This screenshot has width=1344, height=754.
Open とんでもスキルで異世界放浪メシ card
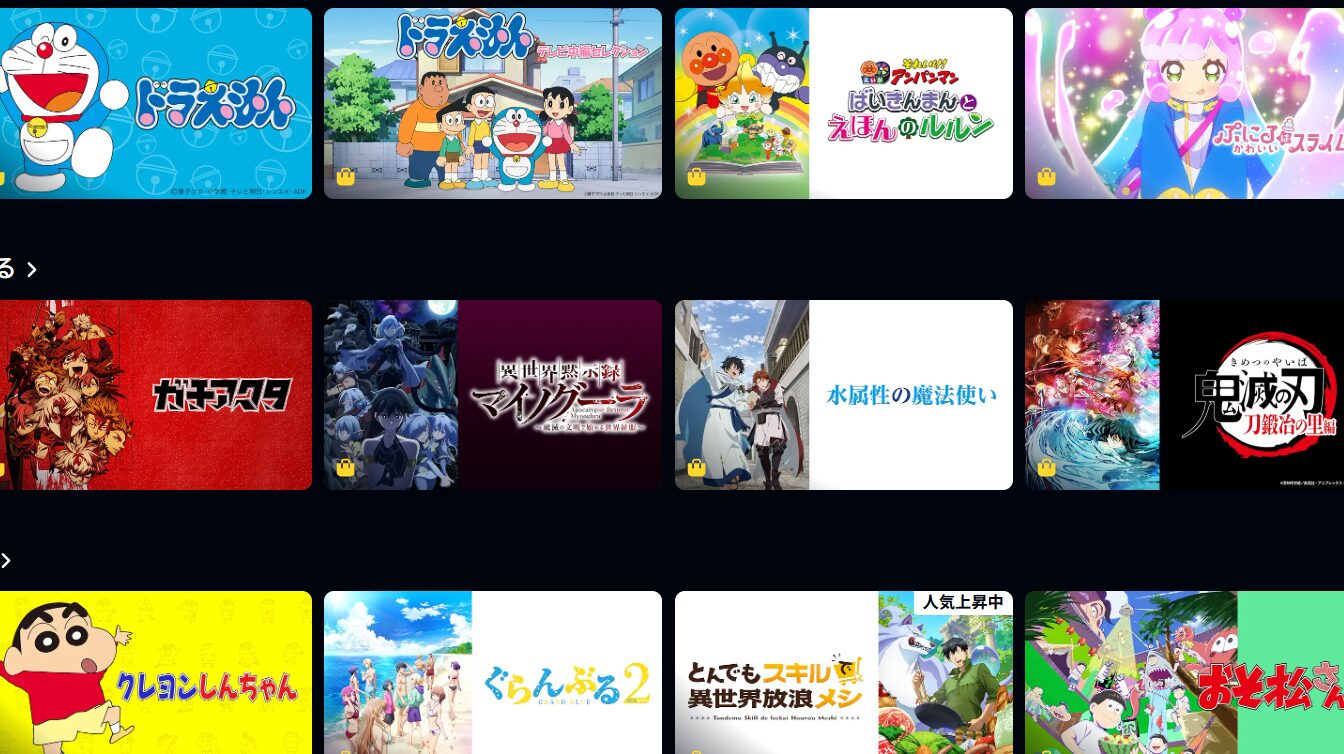843,672
